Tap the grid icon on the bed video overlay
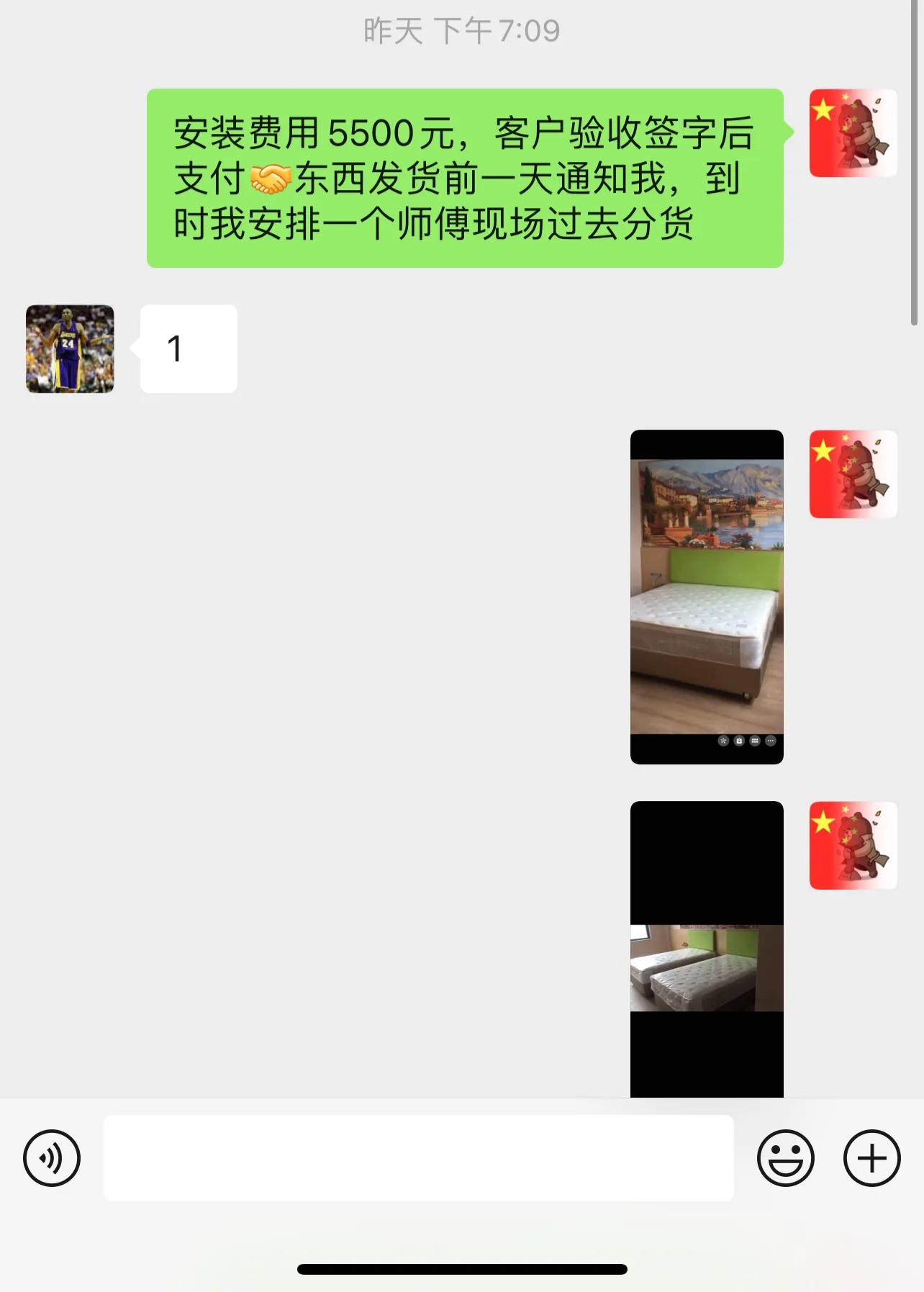924x1292 pixels. [x=754, y=740]
